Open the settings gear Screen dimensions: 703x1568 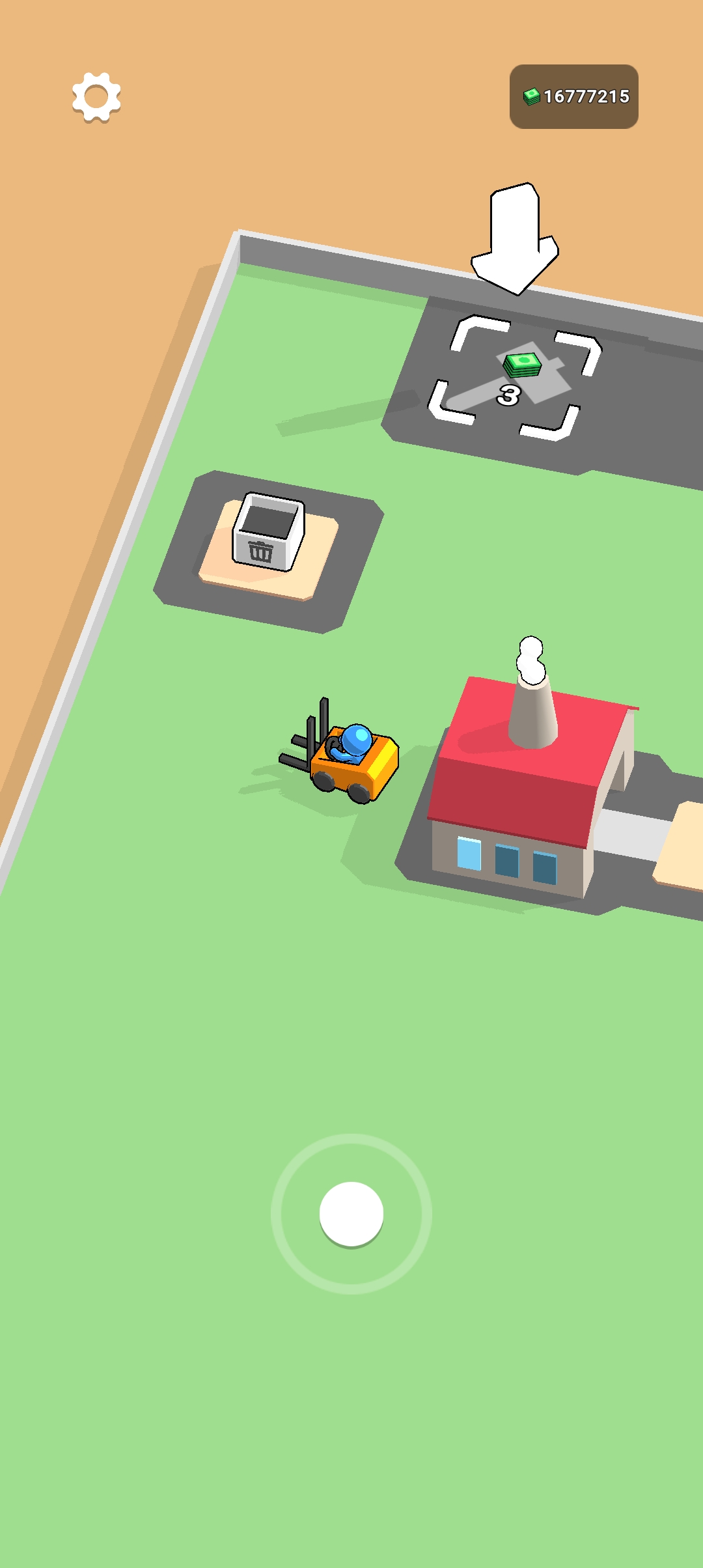(96, 97)
